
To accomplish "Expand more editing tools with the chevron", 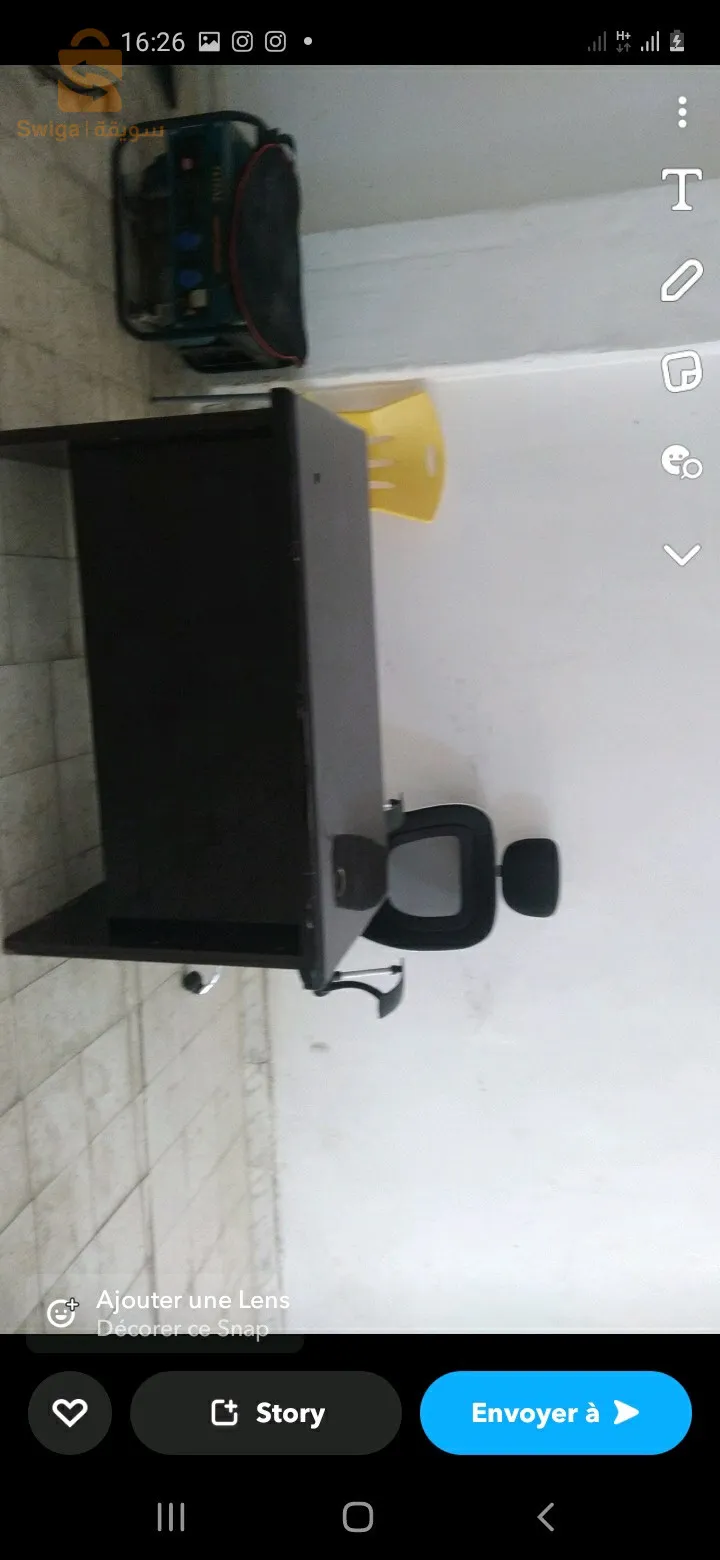I will pos(682,554).
